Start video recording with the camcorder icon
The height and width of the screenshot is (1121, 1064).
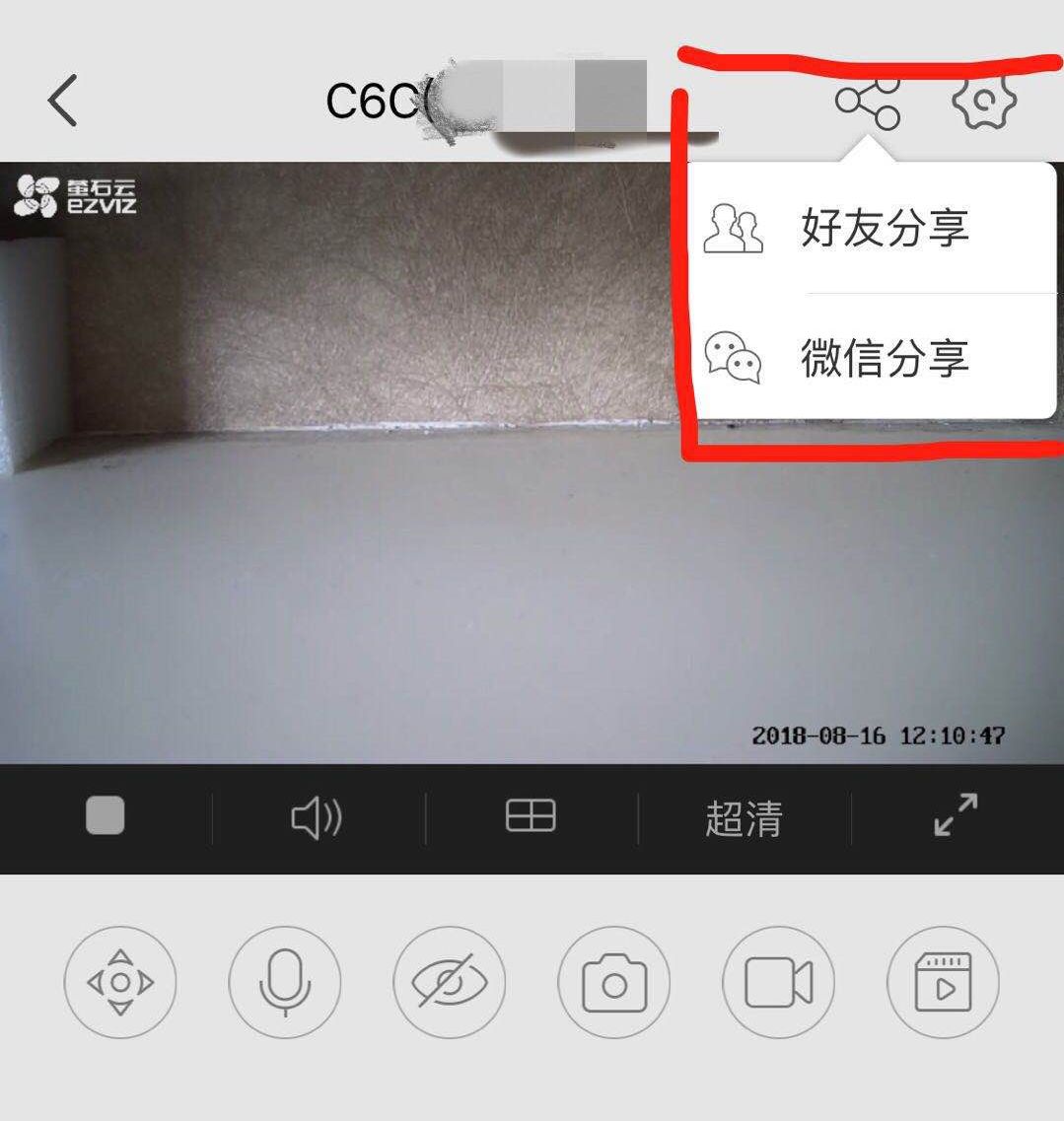(x=779, y=983)
